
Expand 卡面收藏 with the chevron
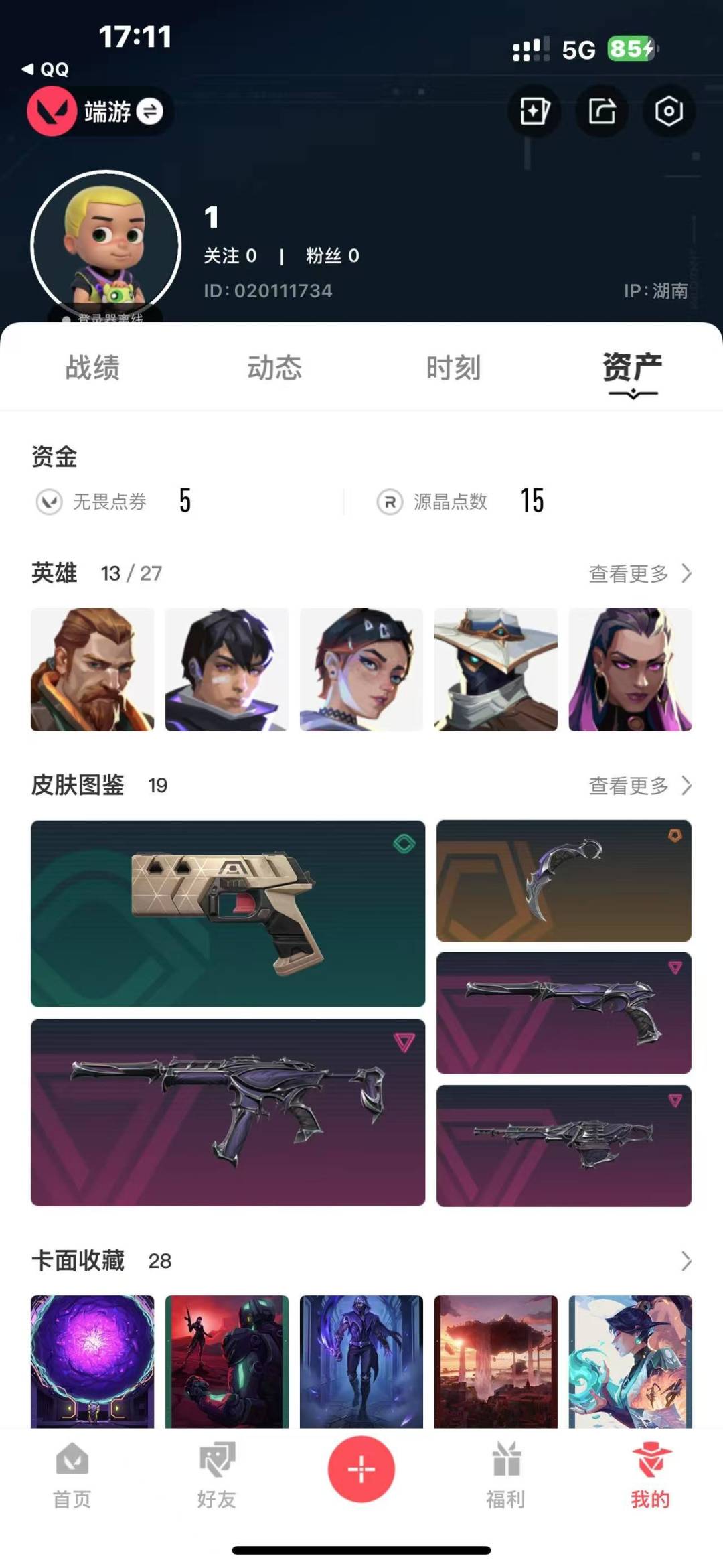pos(686,1261)
